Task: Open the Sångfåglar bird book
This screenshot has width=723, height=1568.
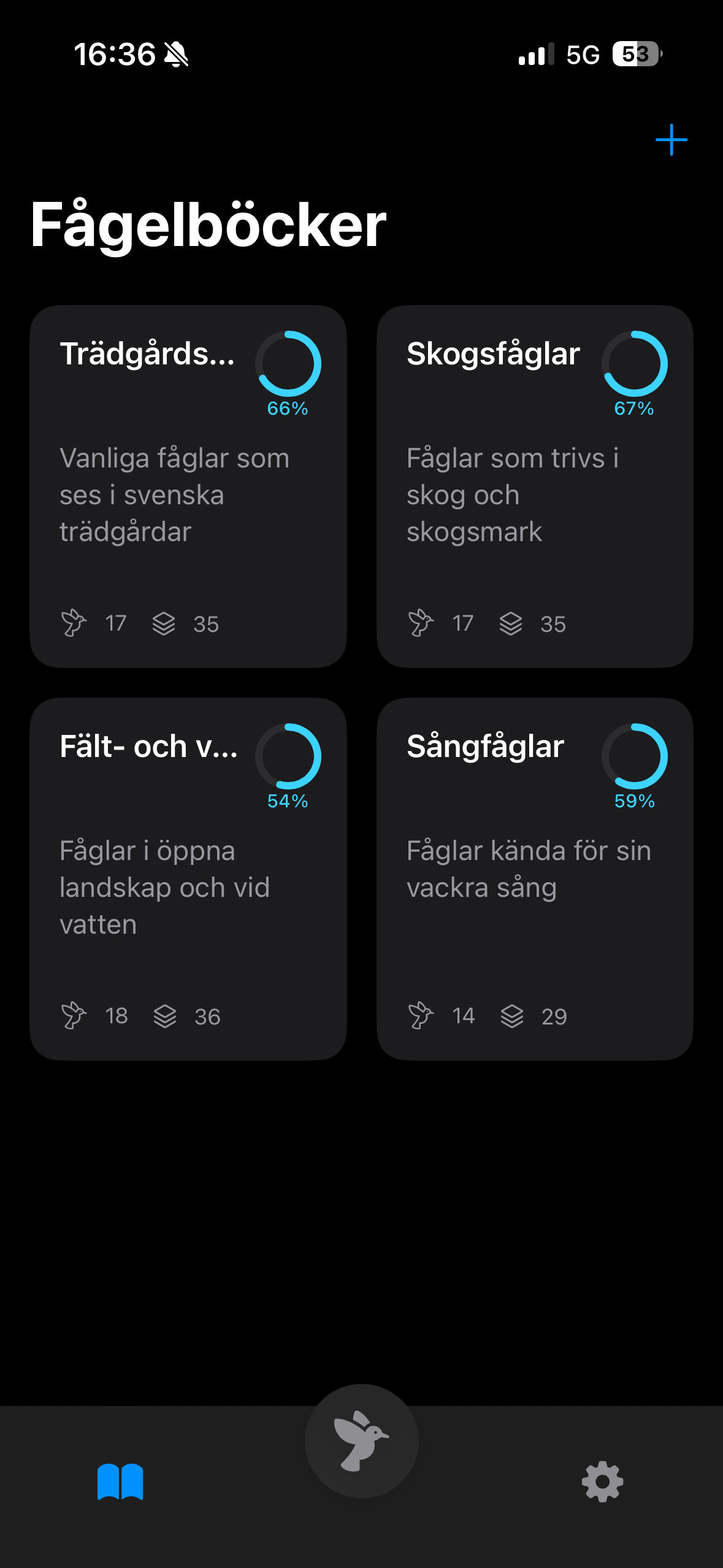Action: tap(535, 878)
